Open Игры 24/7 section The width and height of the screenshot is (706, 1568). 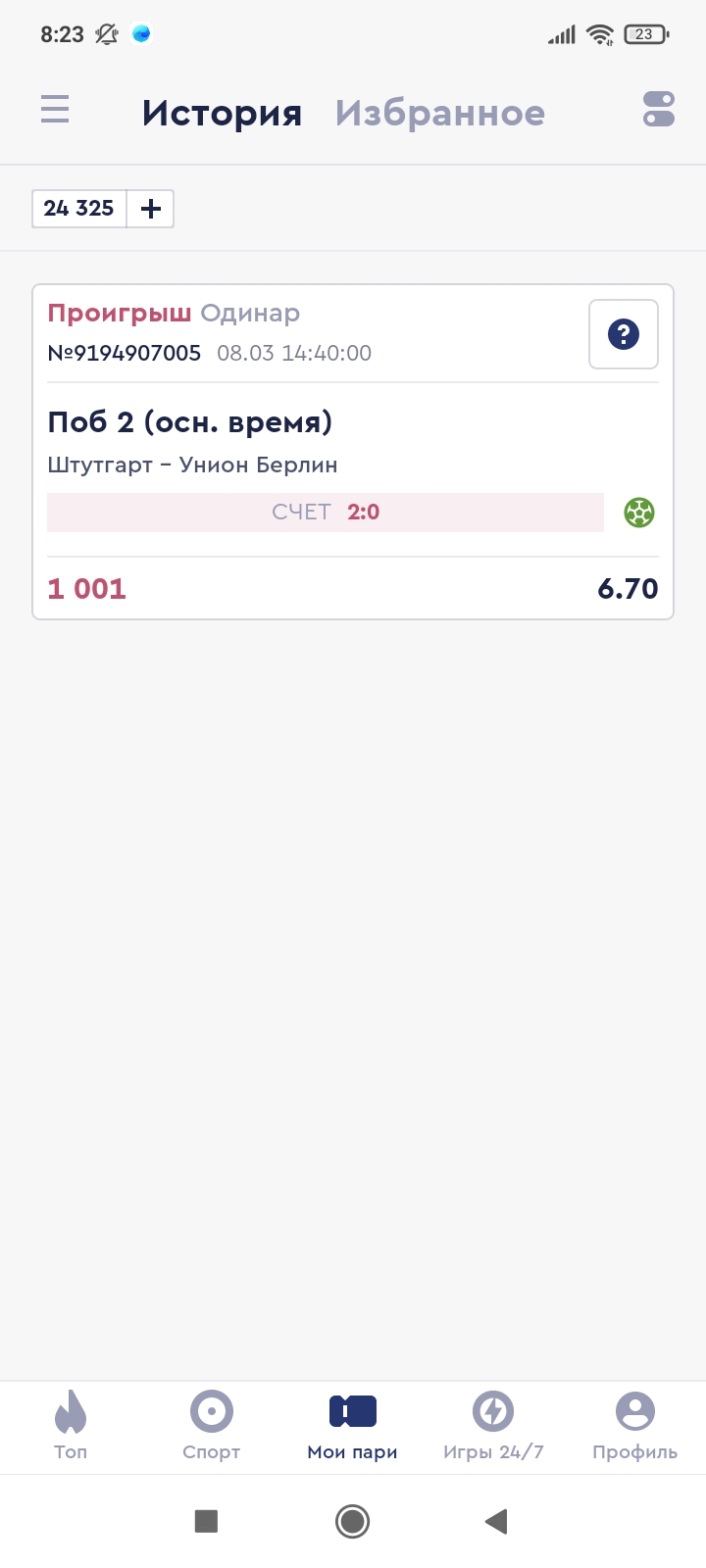pyautogui.click(x=493, y=1426)
